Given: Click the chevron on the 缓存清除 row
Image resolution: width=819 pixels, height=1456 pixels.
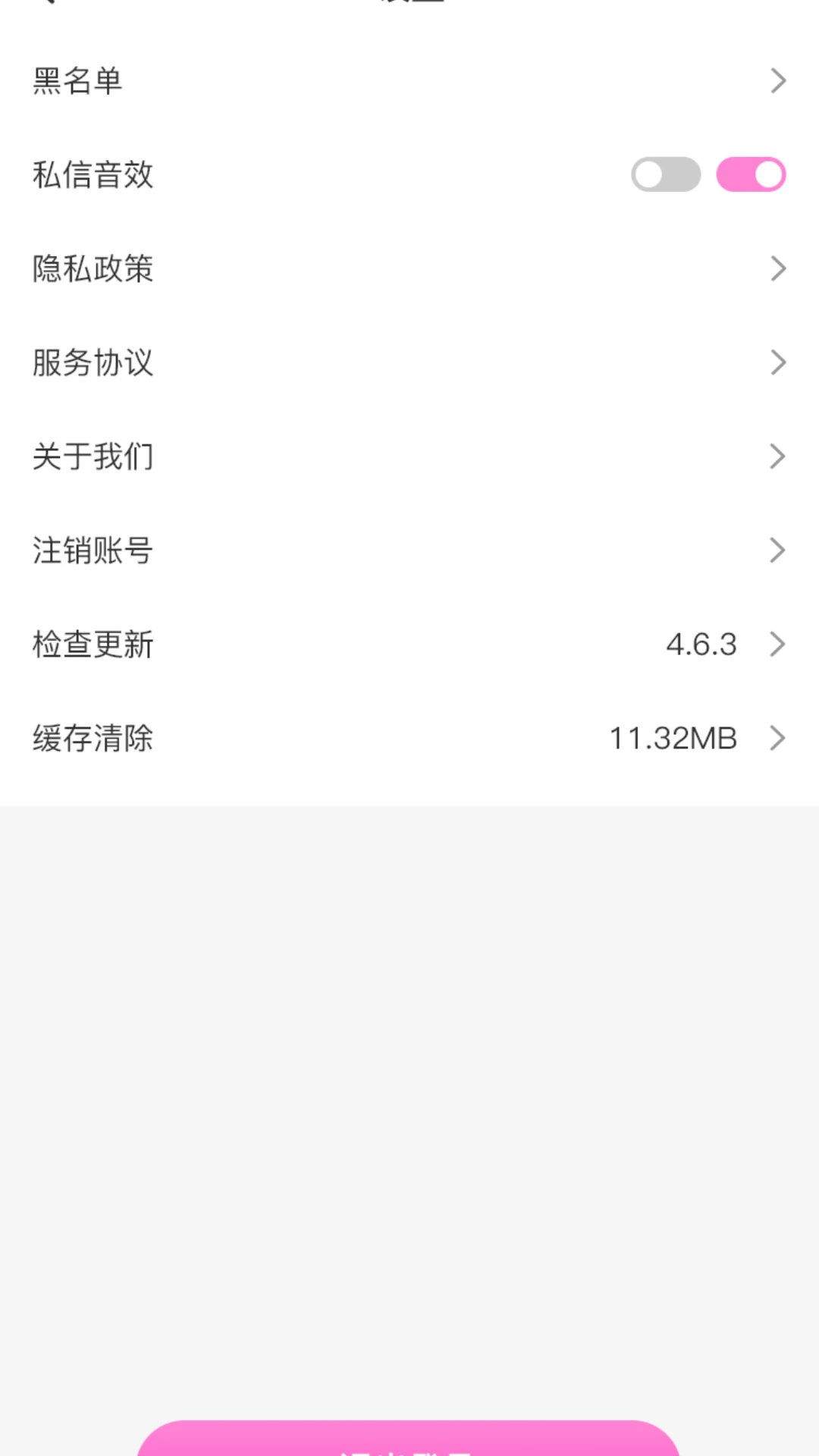Looking at the screenshot, I should coord(777,737).
